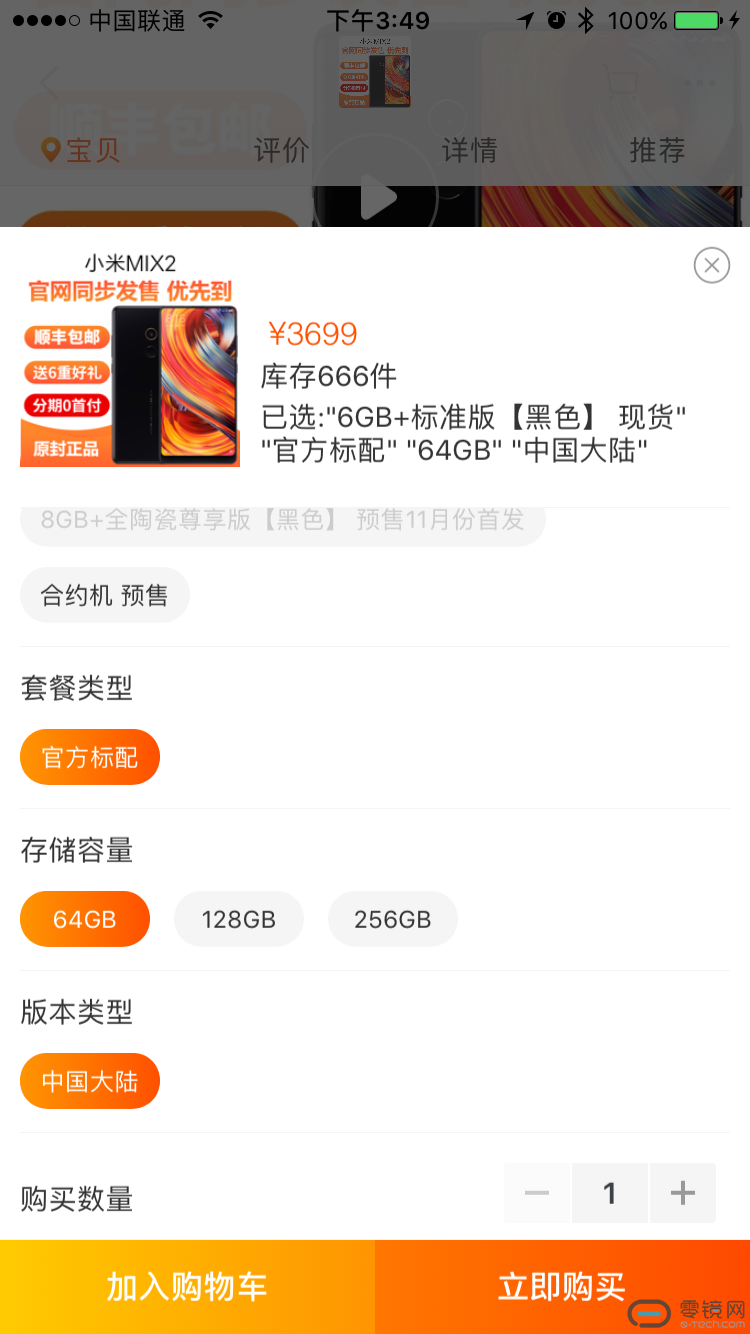Close the product options sheet

click(711, 265)
